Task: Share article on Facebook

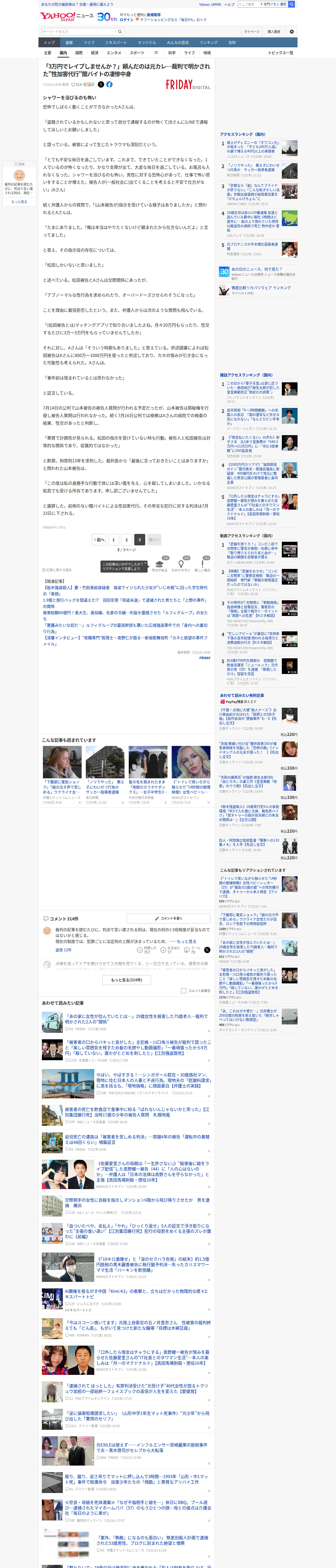Action: (109, 85)
